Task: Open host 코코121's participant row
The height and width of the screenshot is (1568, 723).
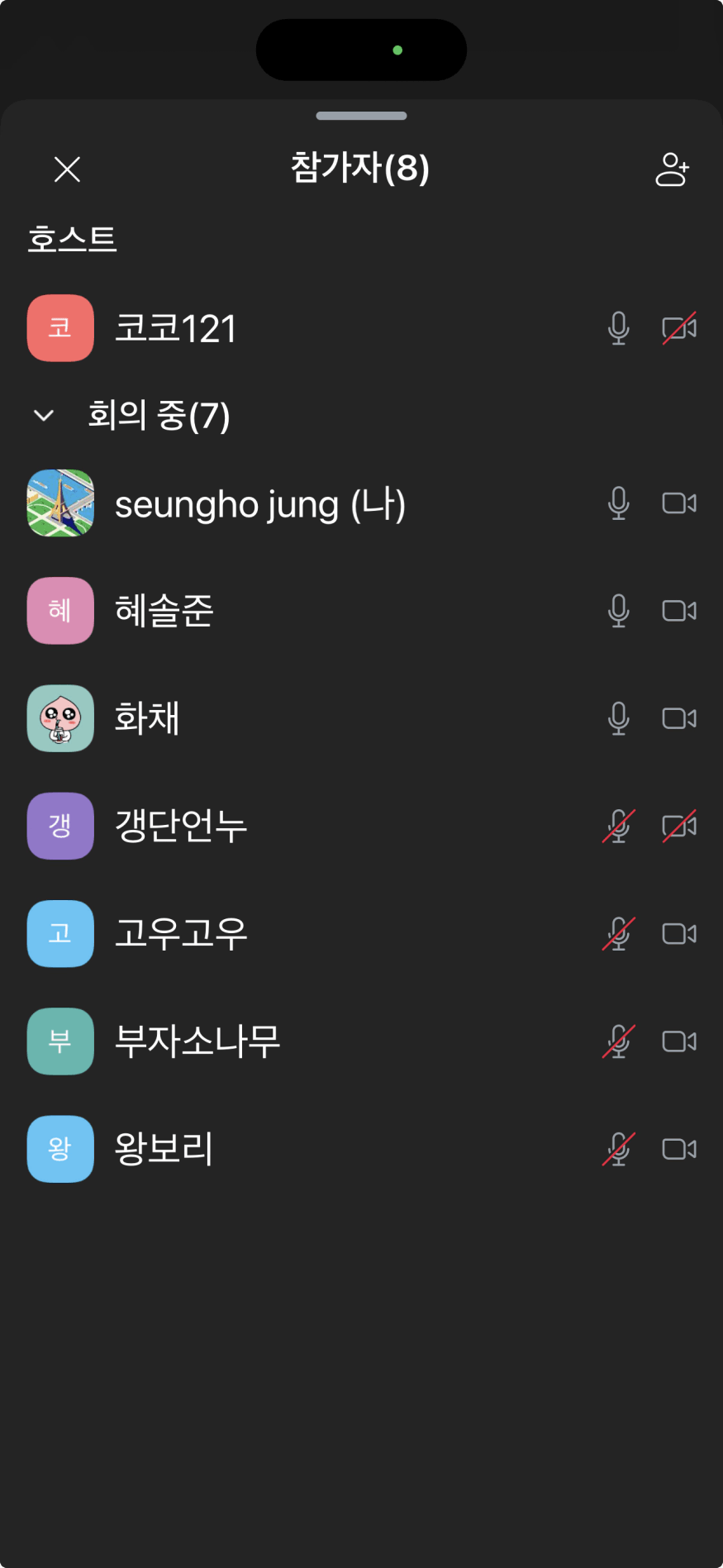Action: click(x=175, y=328)
